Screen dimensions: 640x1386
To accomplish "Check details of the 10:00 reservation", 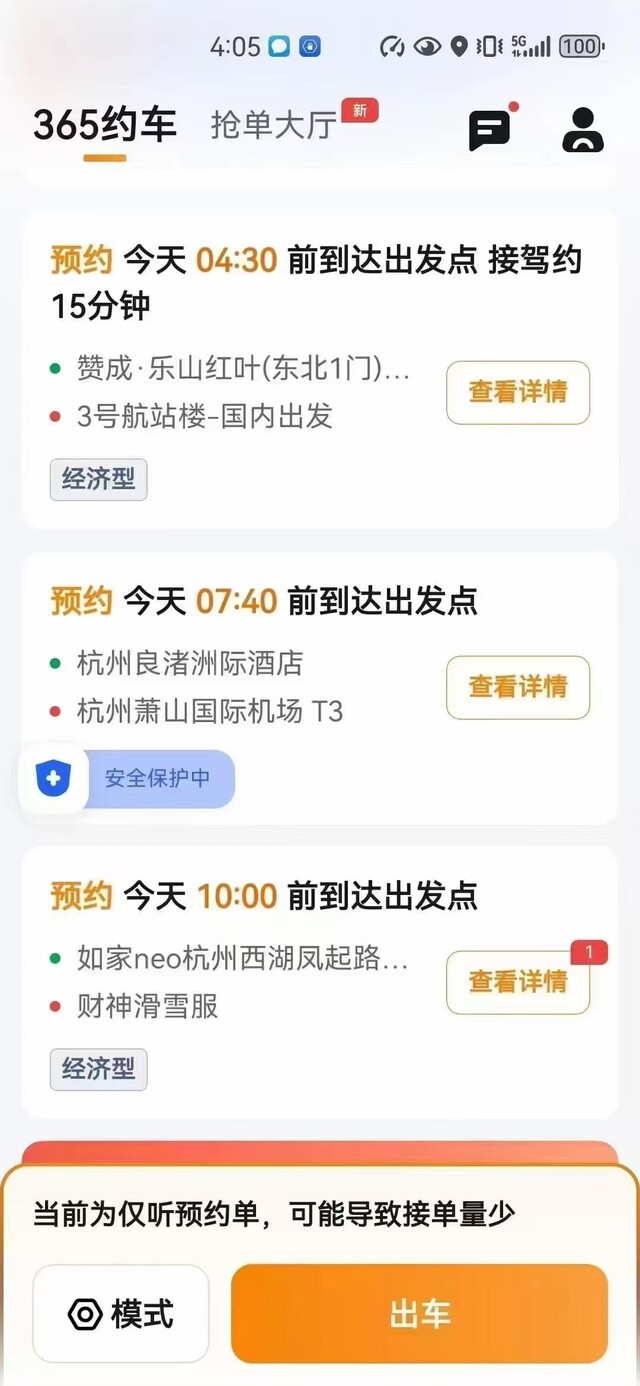I will click(x=518, y=982).
